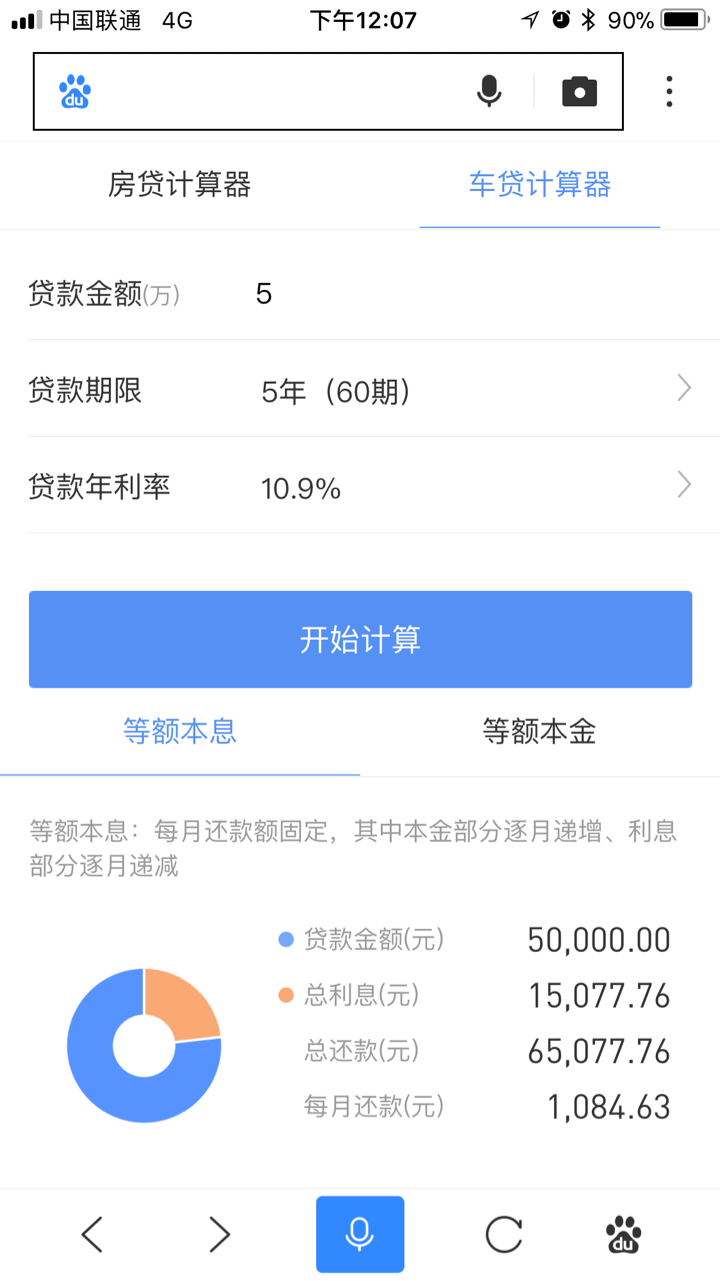Reload page with the refresh icon

tap(504, 1233)
